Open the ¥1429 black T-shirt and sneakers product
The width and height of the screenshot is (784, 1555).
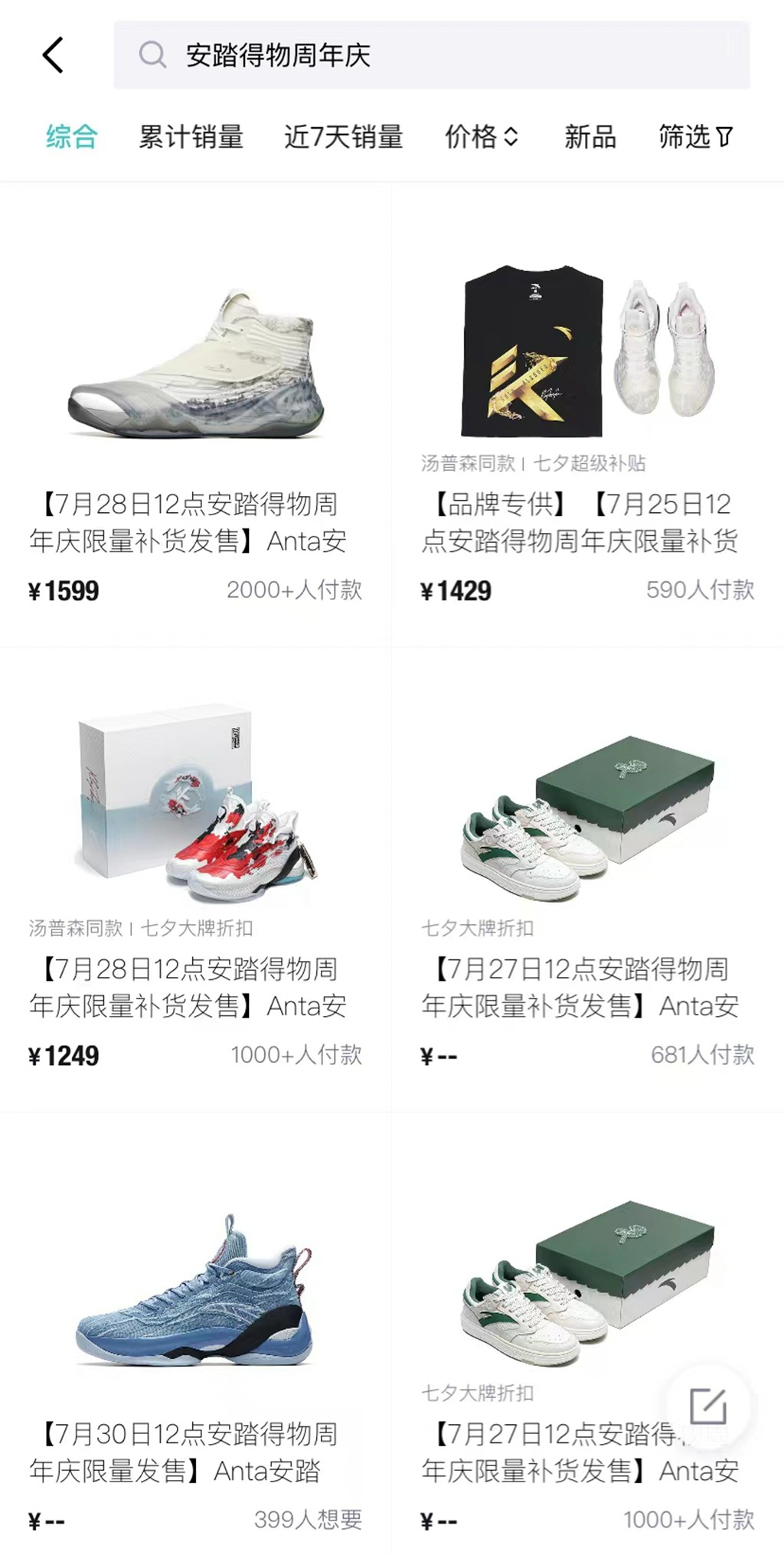click(587, 352)
